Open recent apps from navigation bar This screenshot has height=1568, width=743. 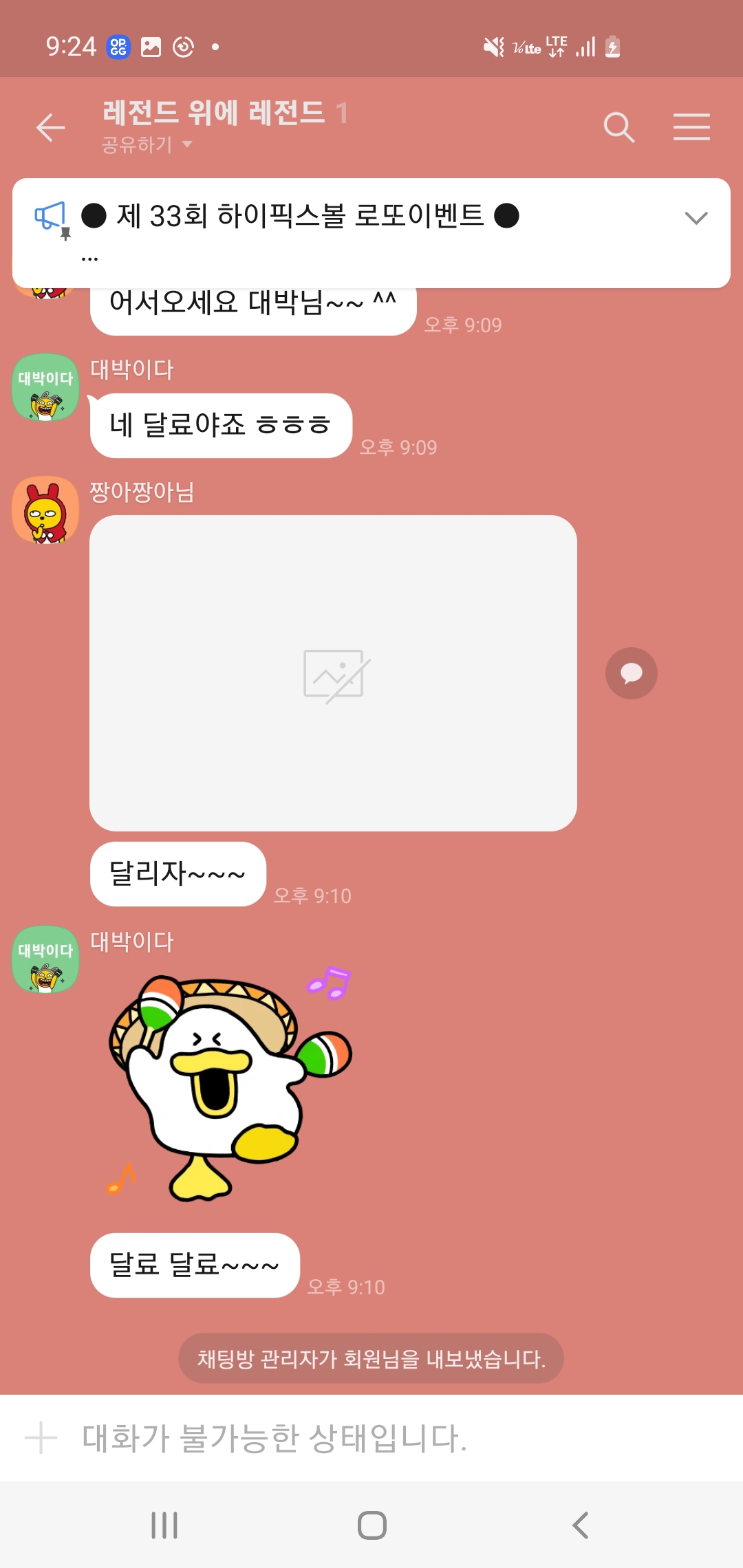tap(164, 1525)
